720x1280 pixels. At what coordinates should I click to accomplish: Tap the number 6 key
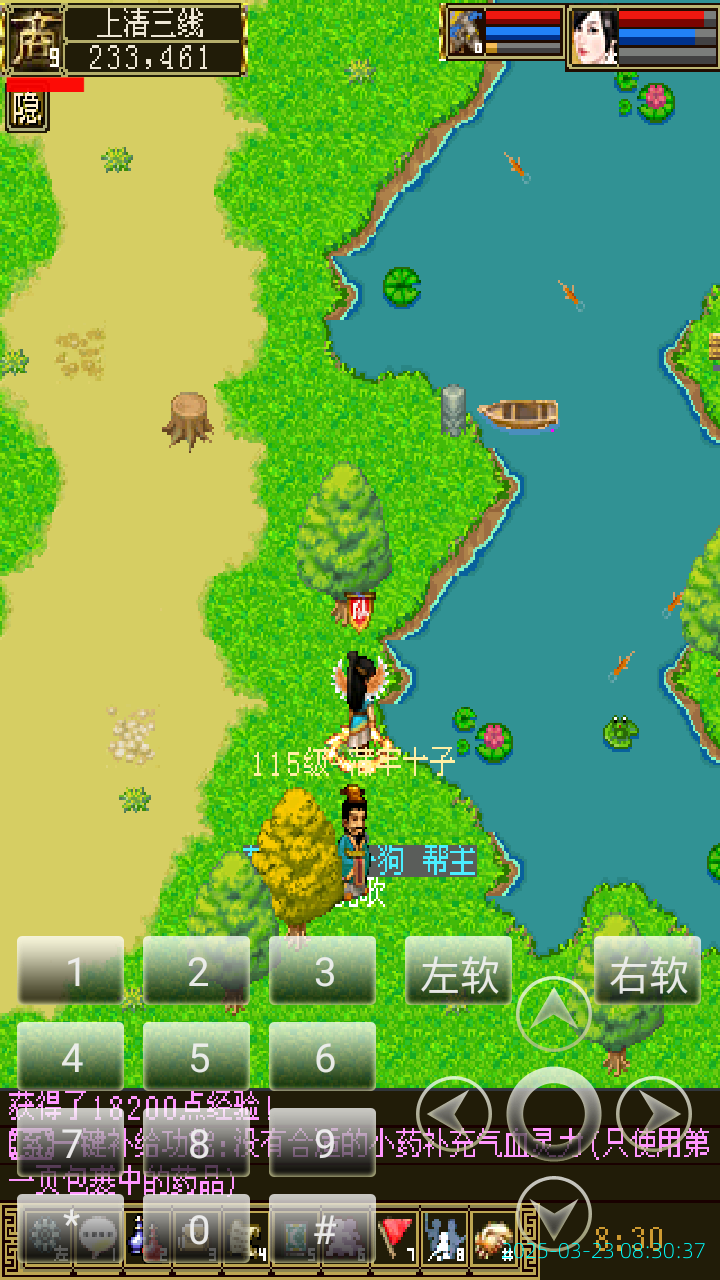click(x=323, y=1057)
